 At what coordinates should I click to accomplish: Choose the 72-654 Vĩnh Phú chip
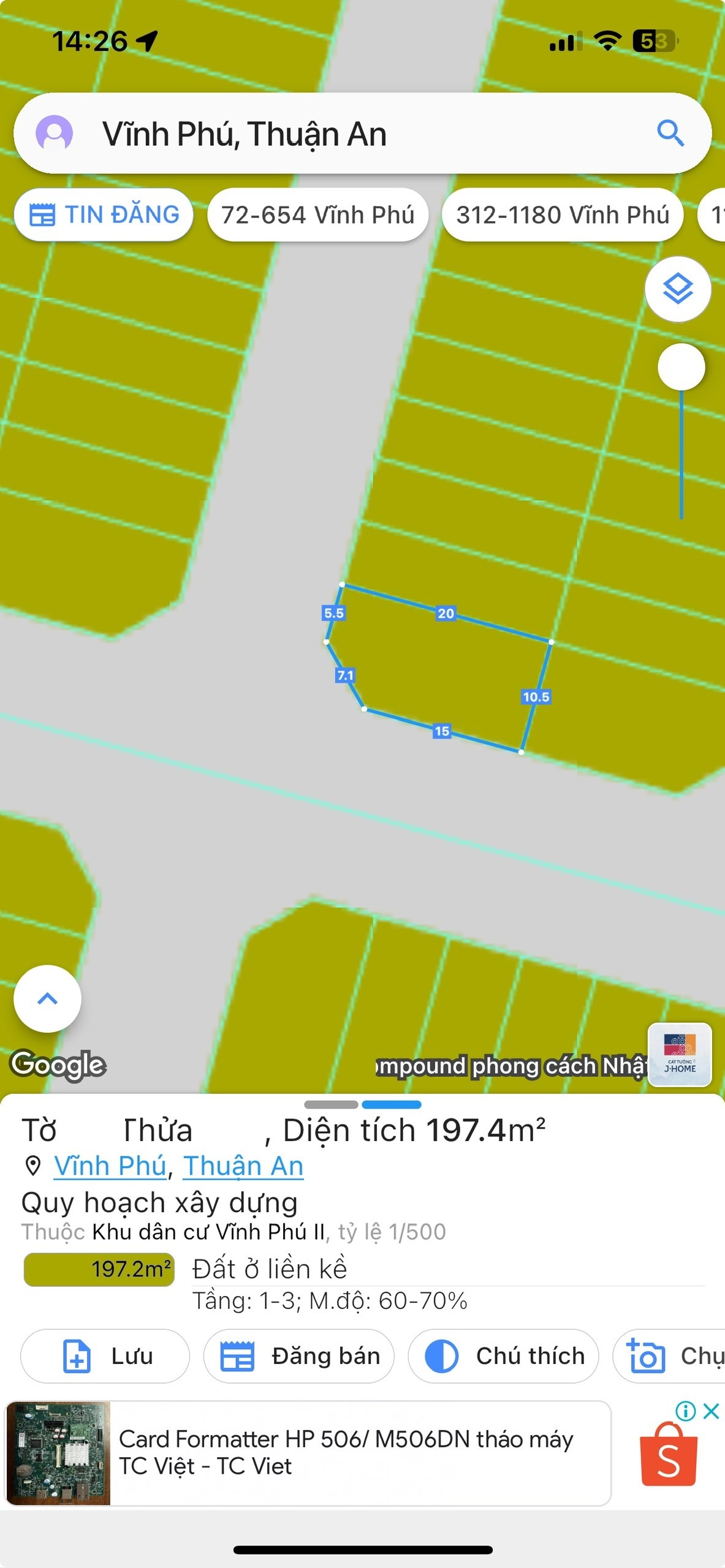pyautogui.click(x=317, y=215)
